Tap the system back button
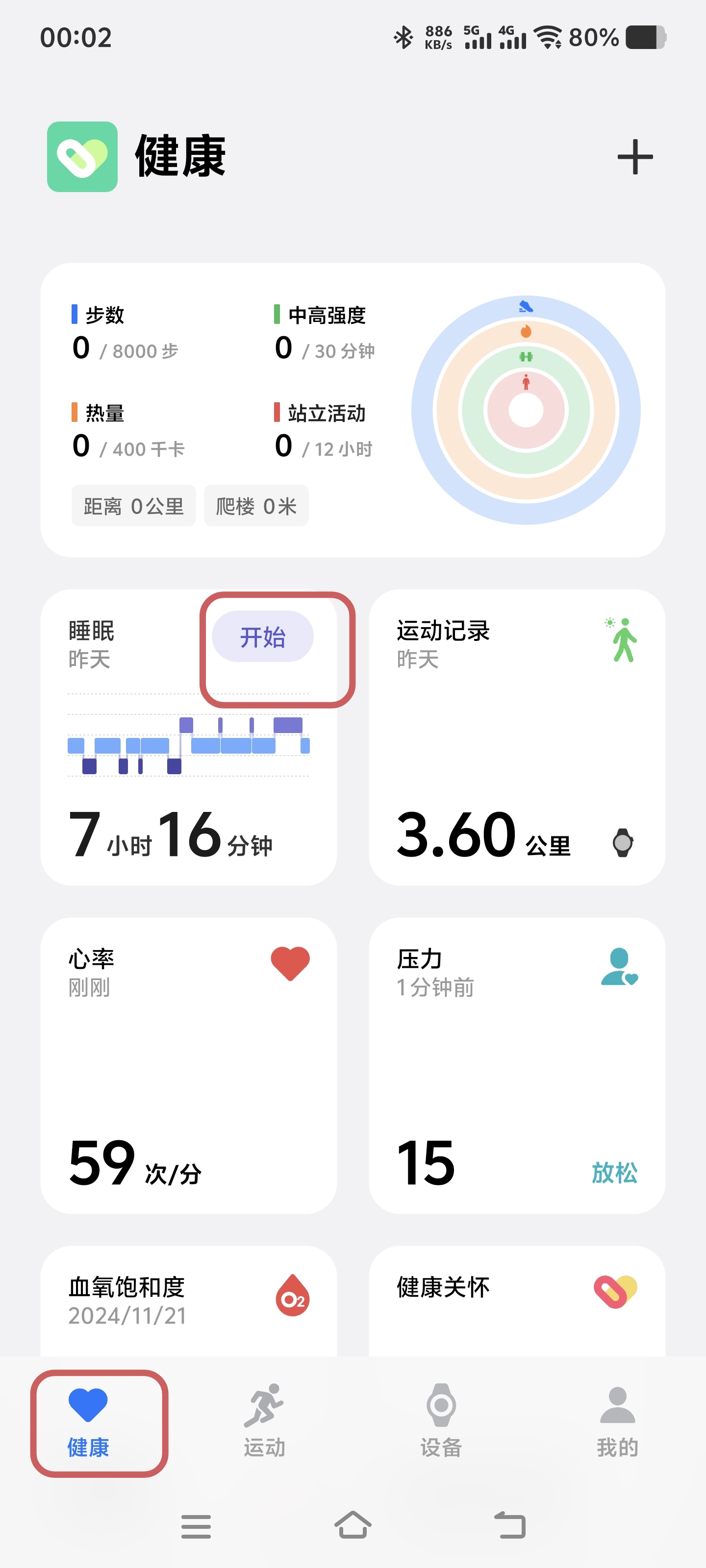706x1568 pixels. tap(509, 1525)
